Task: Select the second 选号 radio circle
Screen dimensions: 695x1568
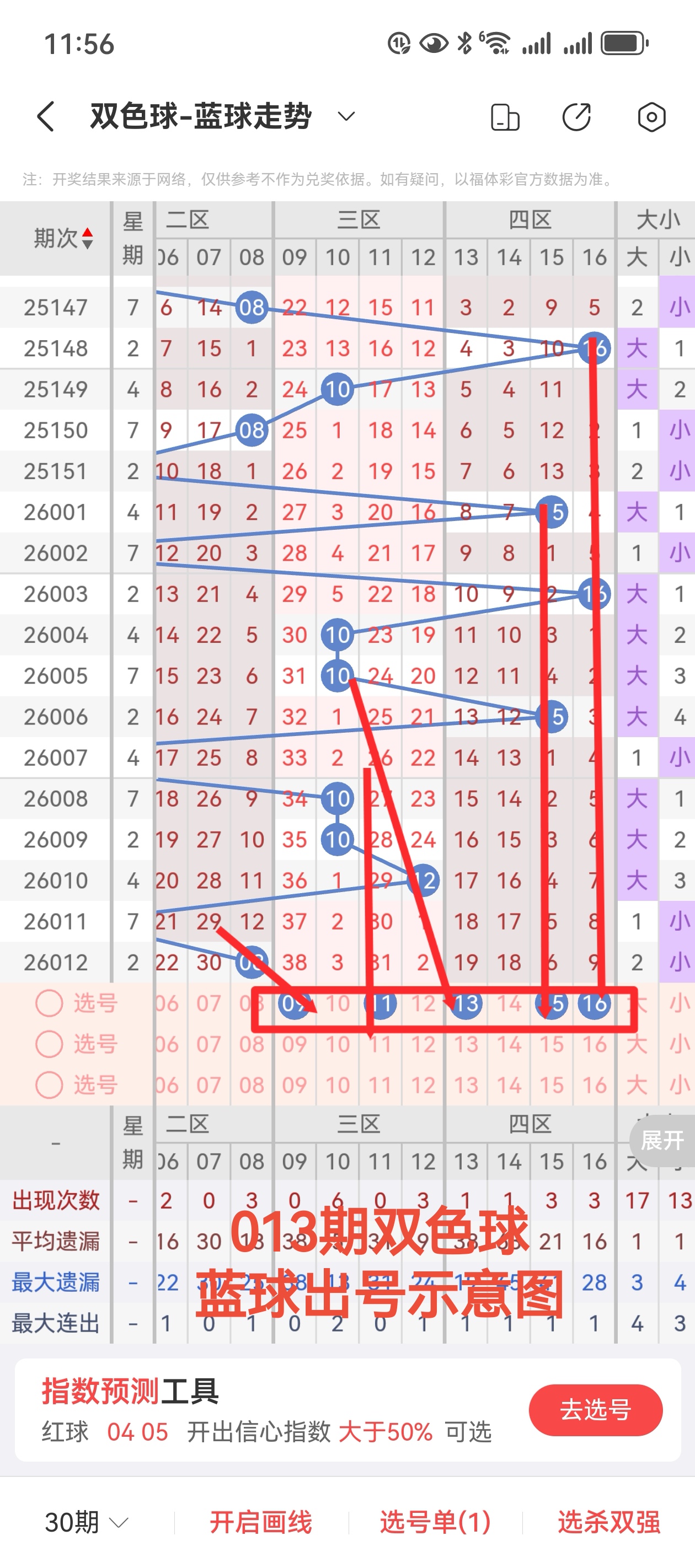Action: point(48,1044)
